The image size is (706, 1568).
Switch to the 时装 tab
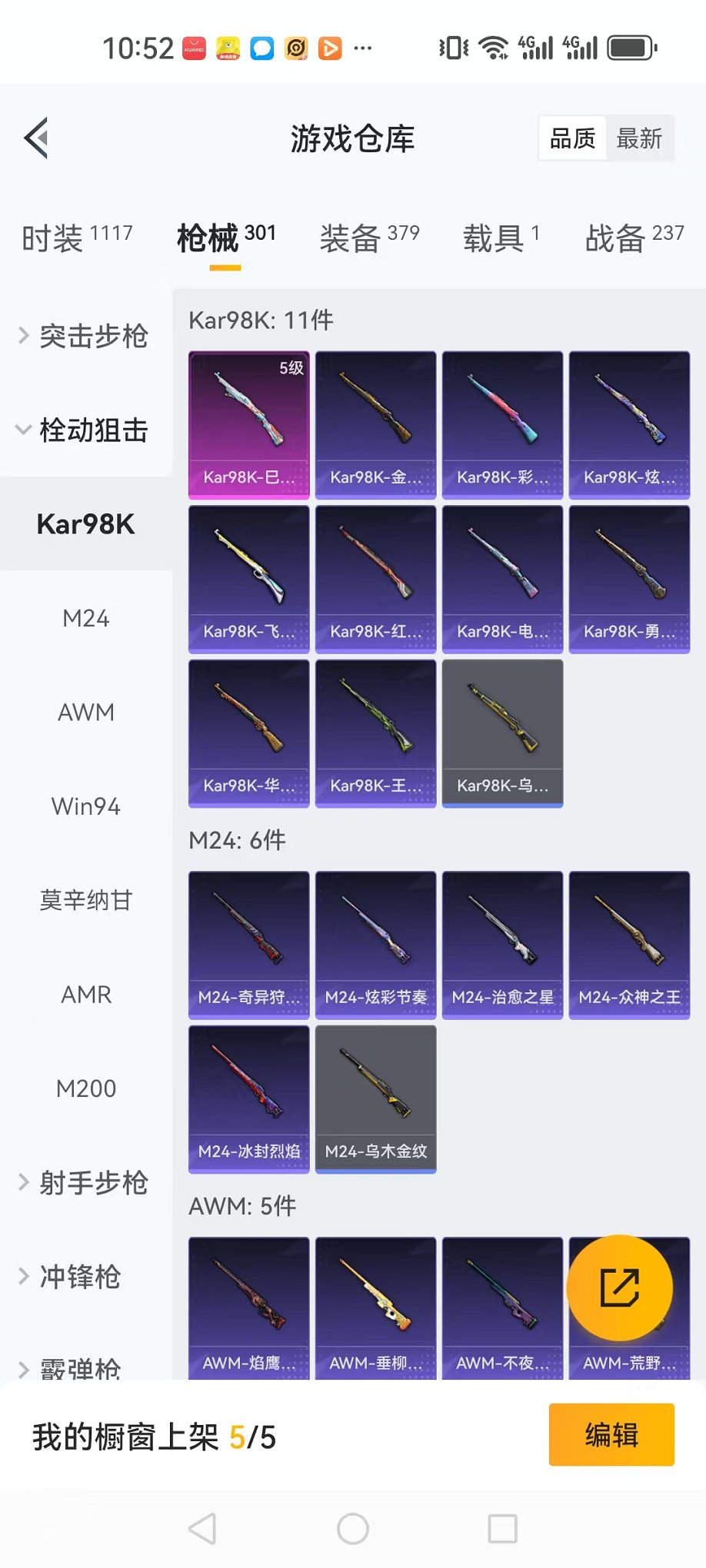tap(77, 238)
